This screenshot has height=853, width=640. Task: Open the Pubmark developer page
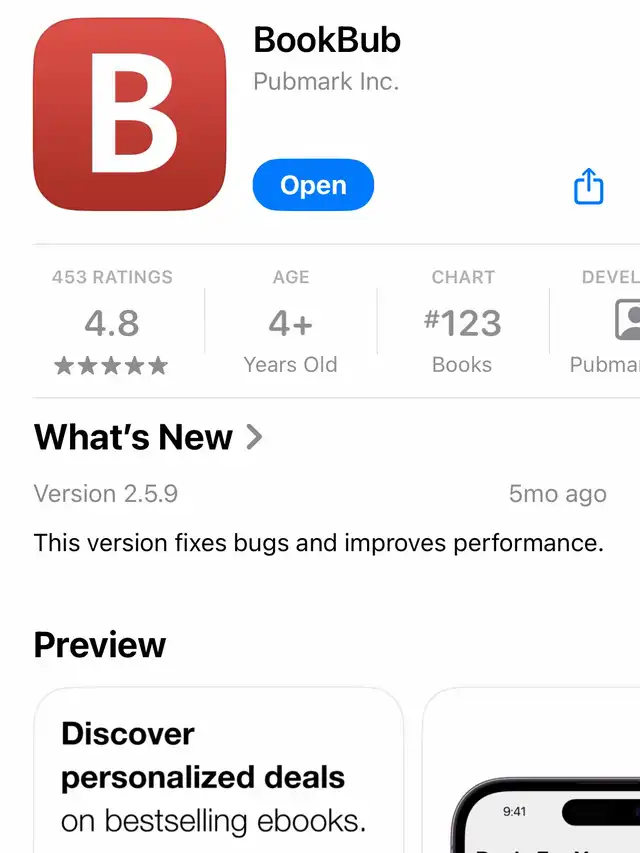point(604,321)
